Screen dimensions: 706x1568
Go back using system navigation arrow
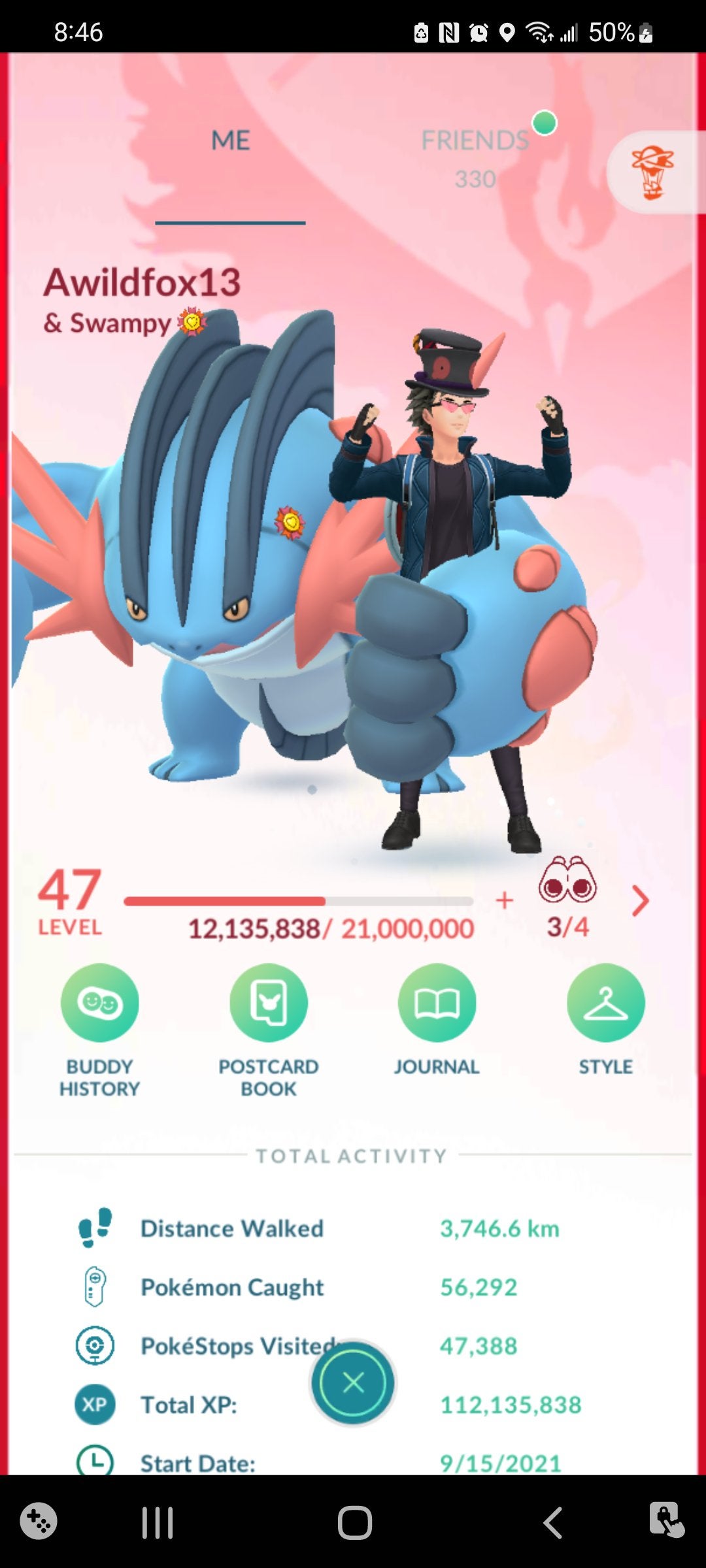(553, 1523)
